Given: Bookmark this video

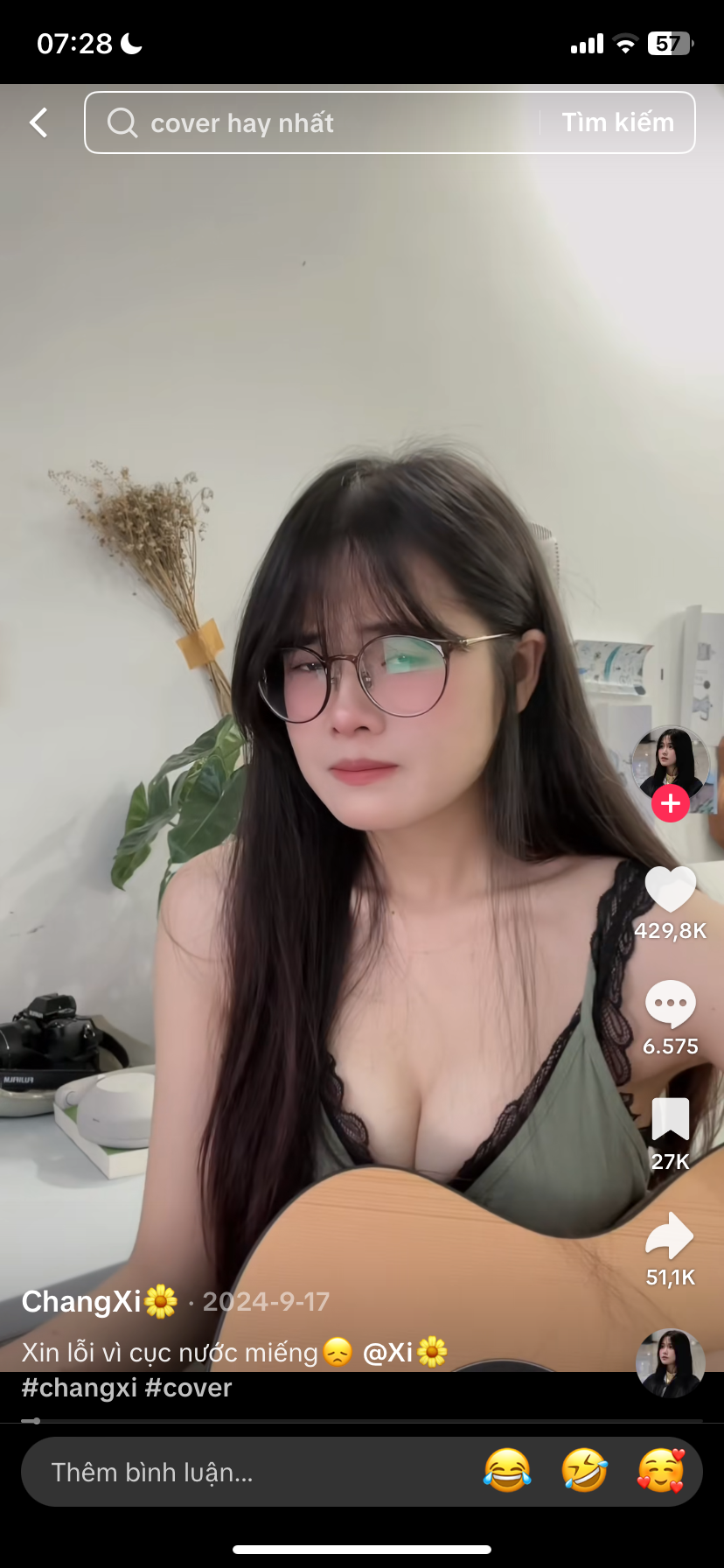Looking at the screenshot, I should click(x=670, y=1119).
